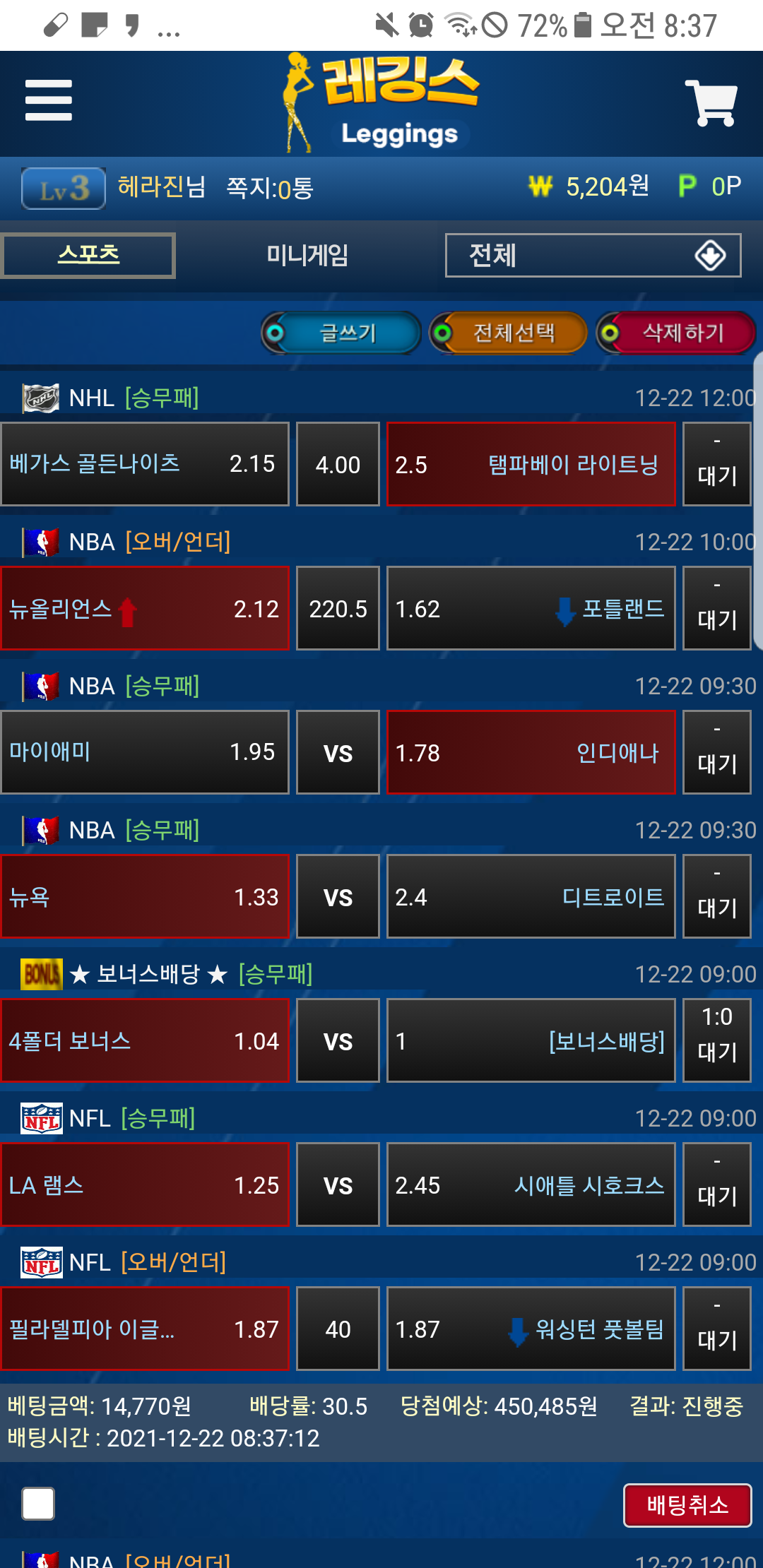Switch to the 미니게임 tab
The width and height of the screenshot is (763, 1568).
coord(307,255)
